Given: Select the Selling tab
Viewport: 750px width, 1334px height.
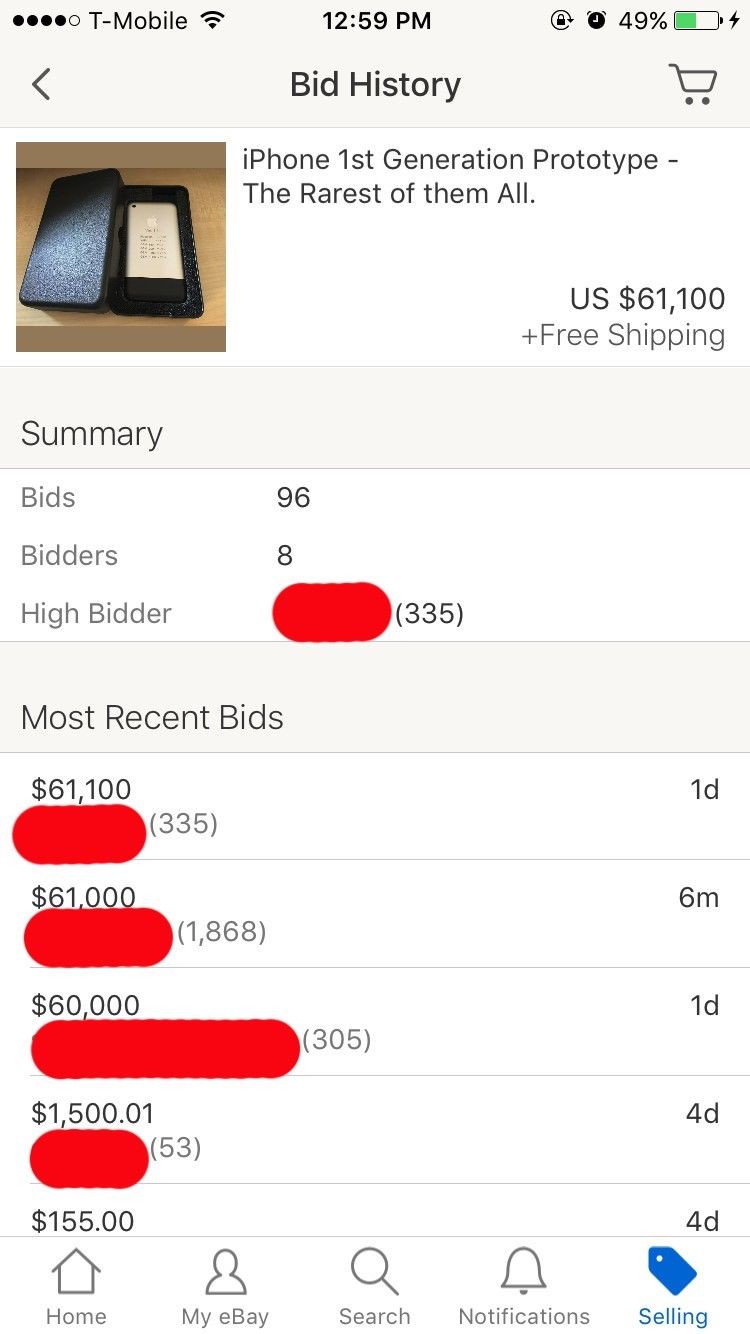Looking at the screenshot, I should pyautogui.click(x=673, y=1286).
